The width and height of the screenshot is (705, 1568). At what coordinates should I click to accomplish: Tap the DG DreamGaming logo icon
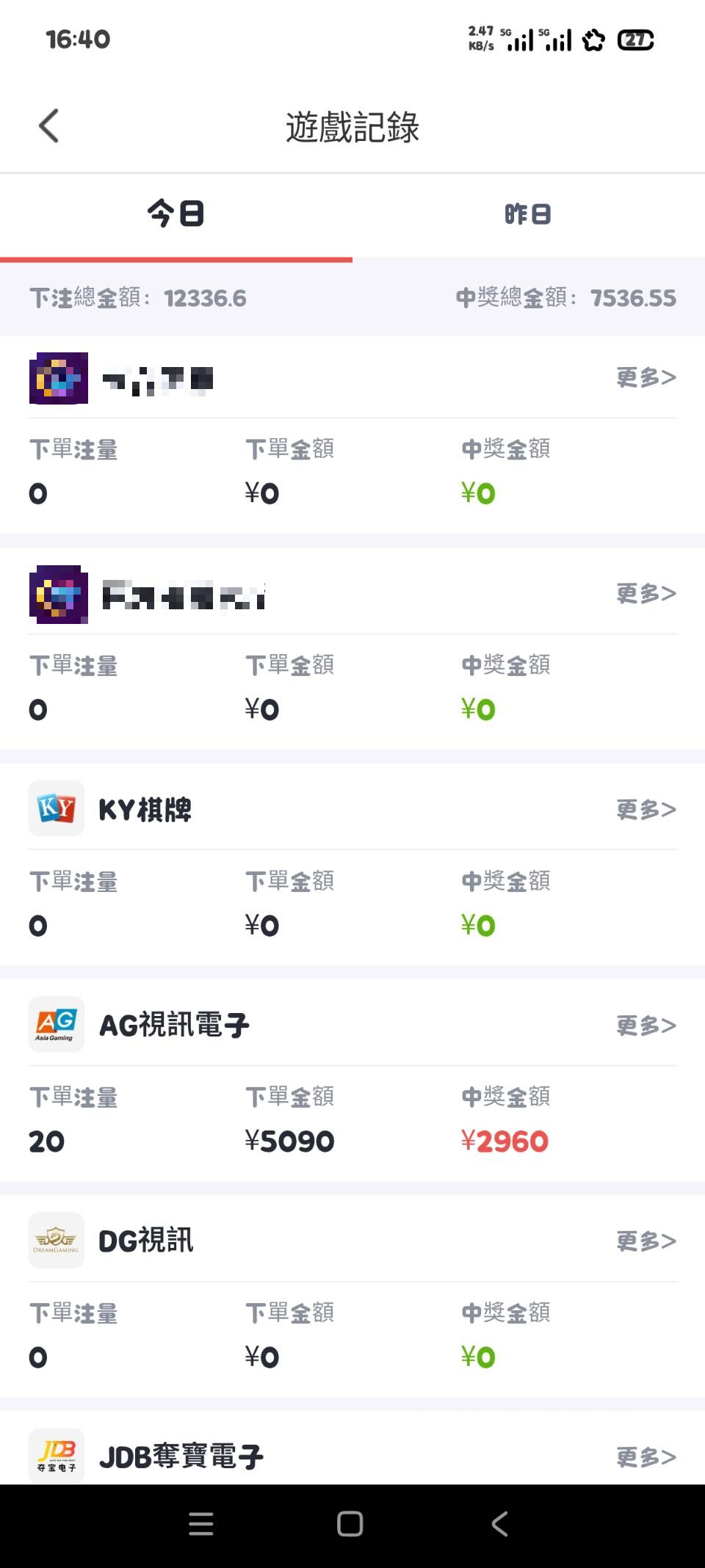56,1241
